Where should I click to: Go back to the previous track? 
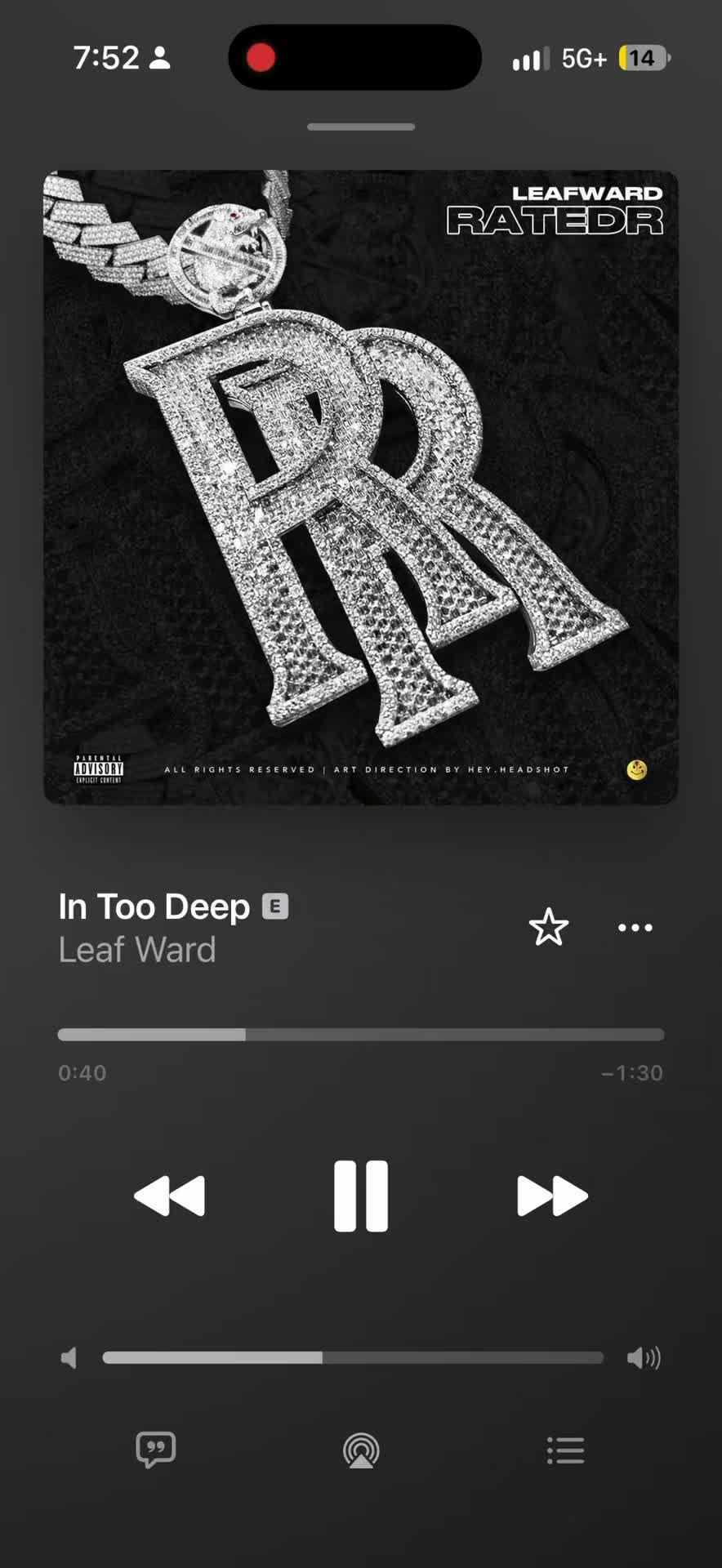point(169,1196)
